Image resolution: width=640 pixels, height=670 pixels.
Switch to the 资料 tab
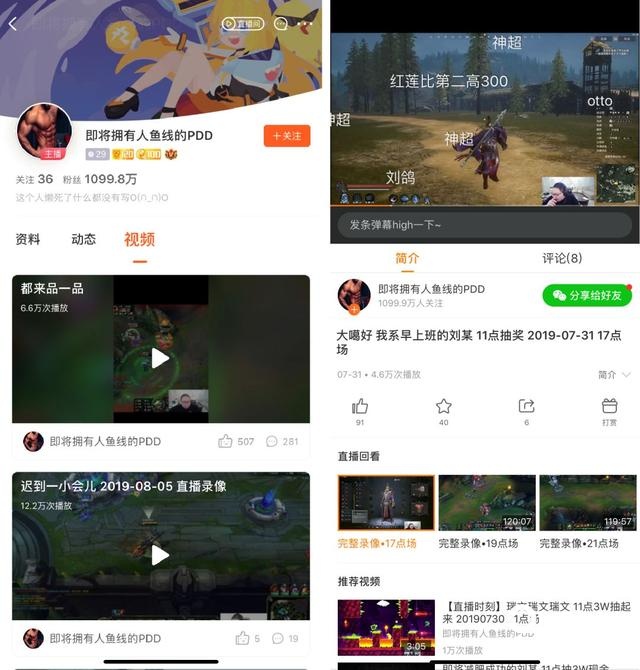(x=28, y=239)
